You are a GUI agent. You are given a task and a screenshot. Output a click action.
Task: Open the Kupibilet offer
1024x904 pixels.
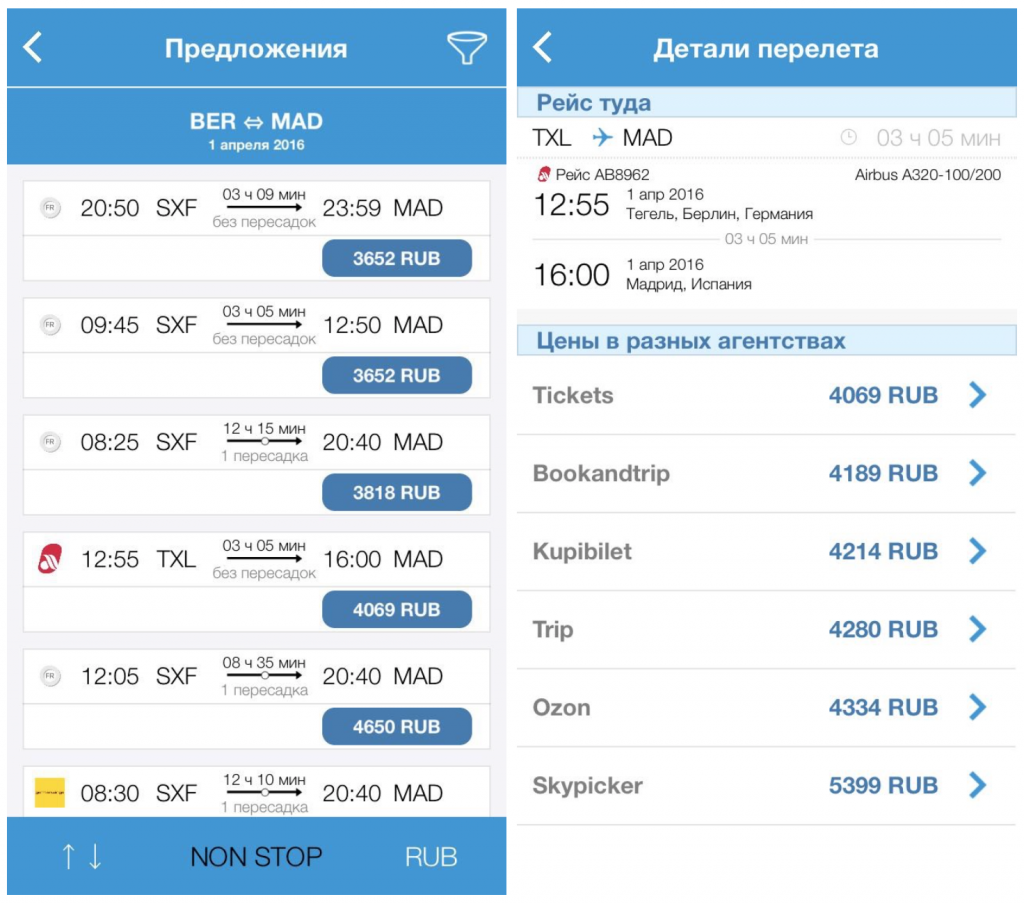click(766, 551)
